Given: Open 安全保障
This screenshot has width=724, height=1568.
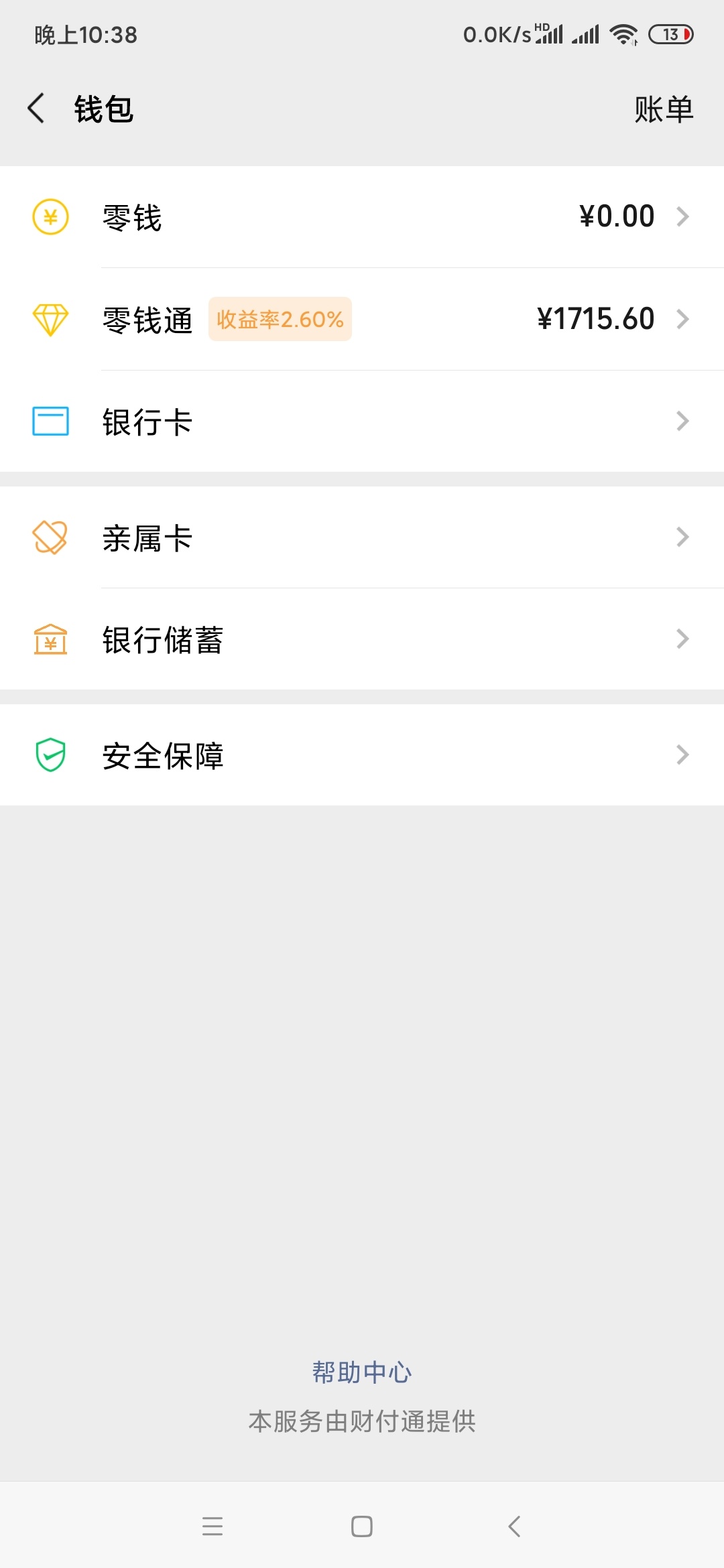Looking at the screenshot, I should (362, 755).
